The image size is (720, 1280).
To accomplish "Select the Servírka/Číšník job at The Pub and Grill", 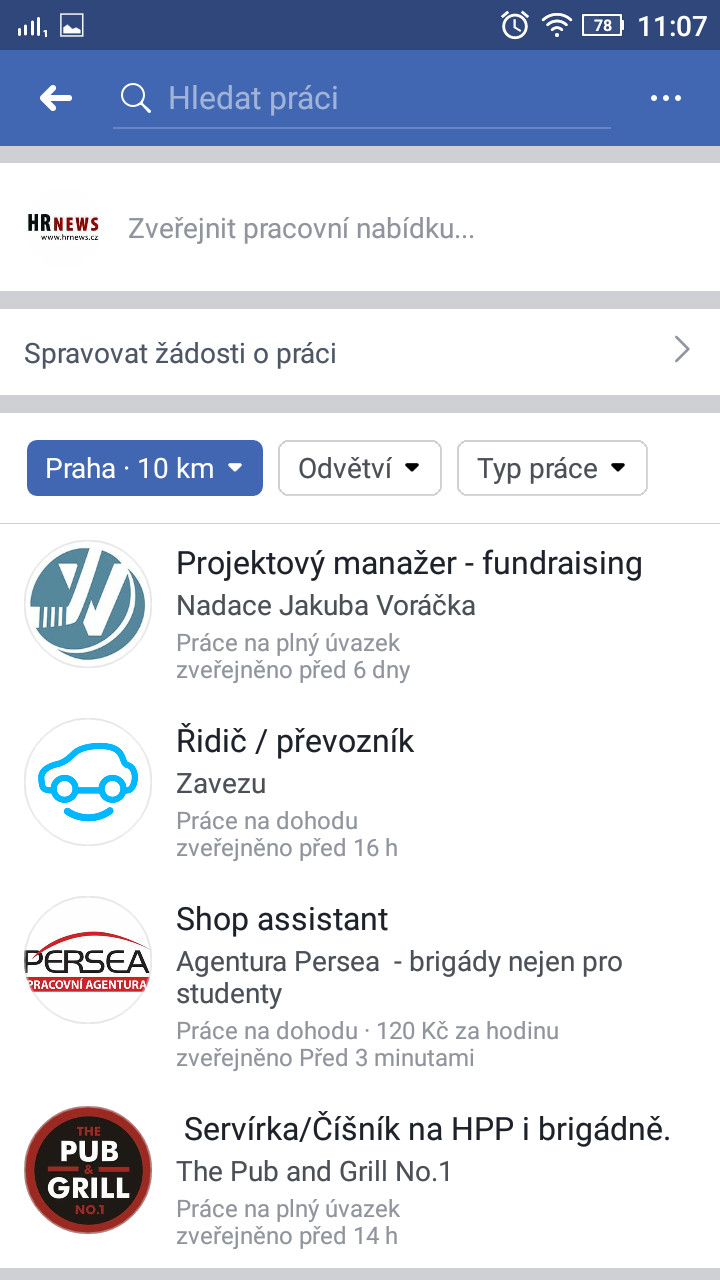I will point(360,1179).
